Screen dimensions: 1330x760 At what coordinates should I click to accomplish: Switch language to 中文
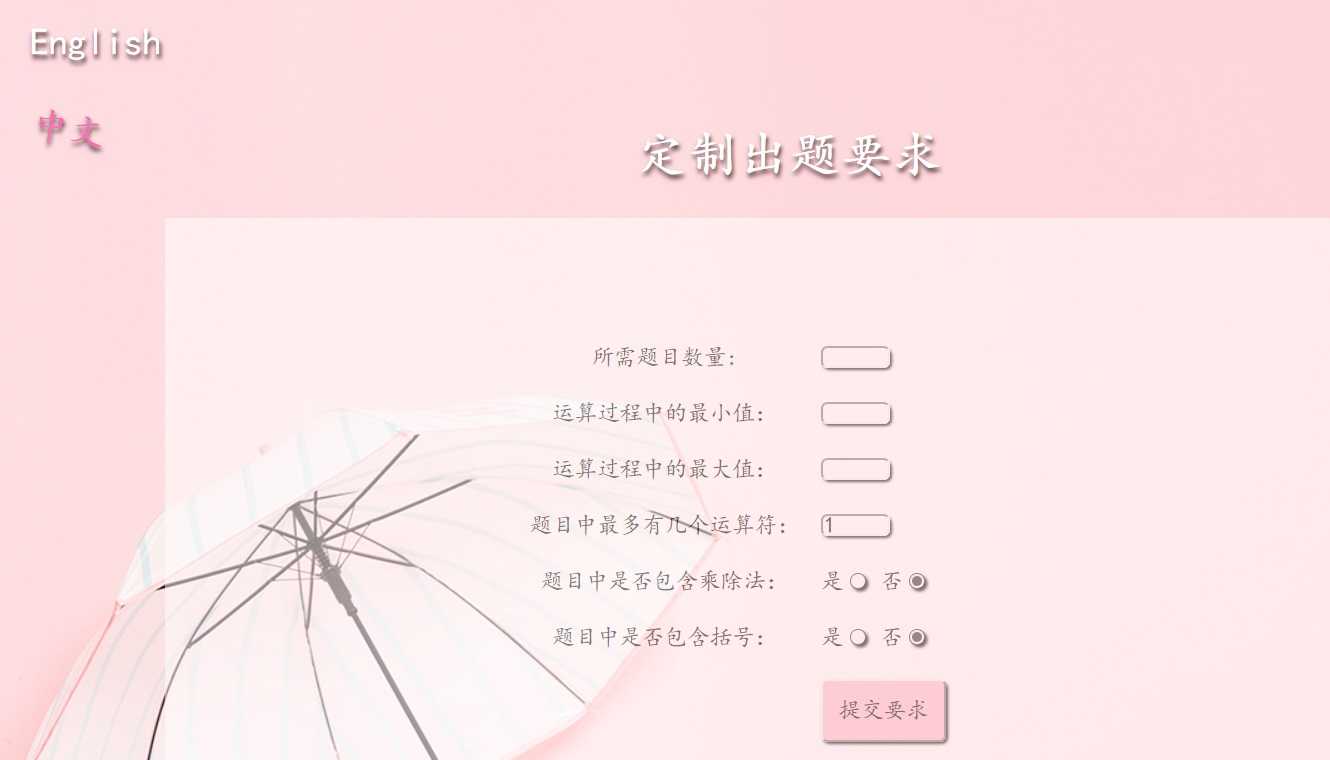70,129
